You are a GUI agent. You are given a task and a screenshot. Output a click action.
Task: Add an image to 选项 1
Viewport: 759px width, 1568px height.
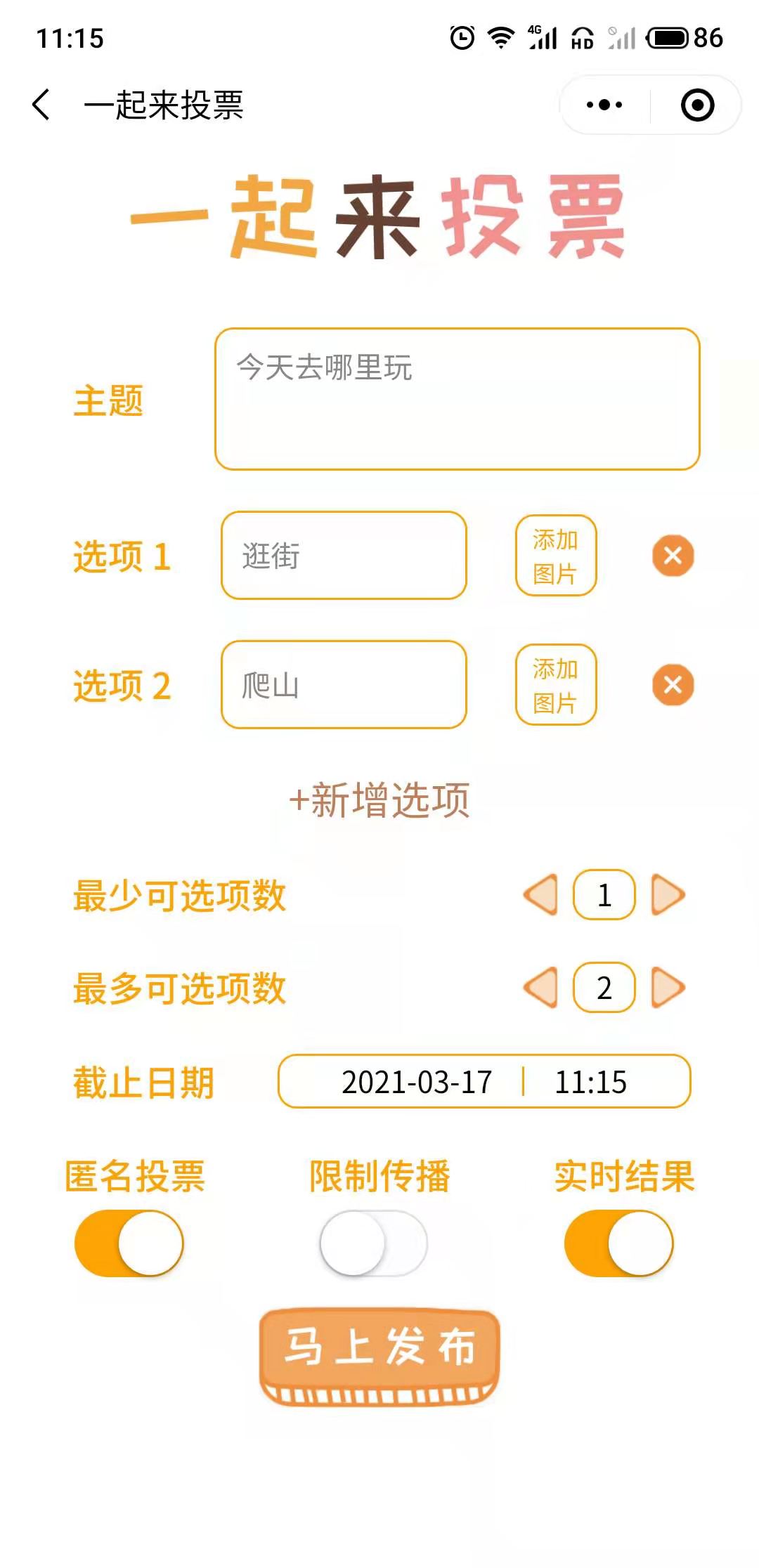pyautogui.click(x=556, y=555)
